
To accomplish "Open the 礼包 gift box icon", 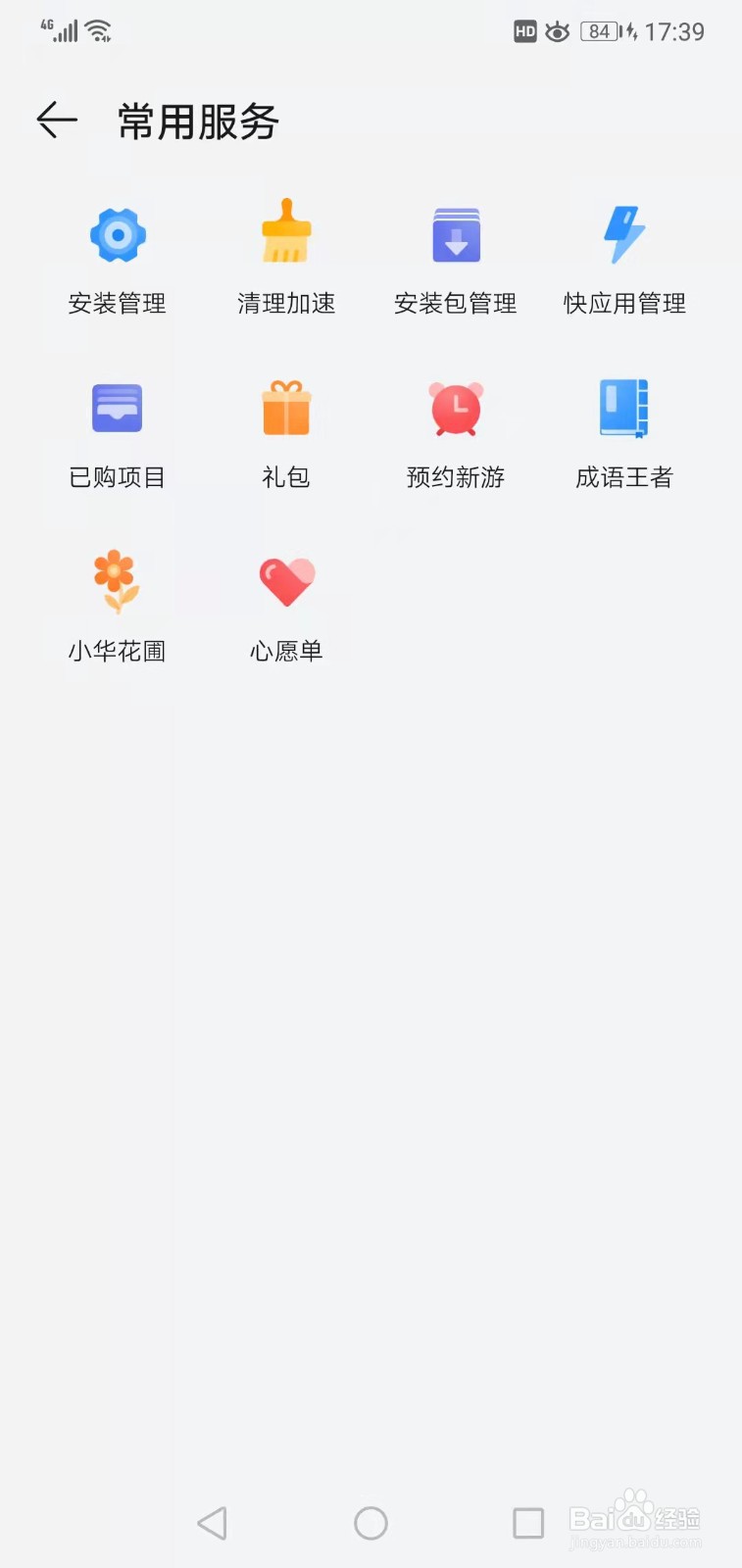I will pyautogui.click(x=286, y=409).
